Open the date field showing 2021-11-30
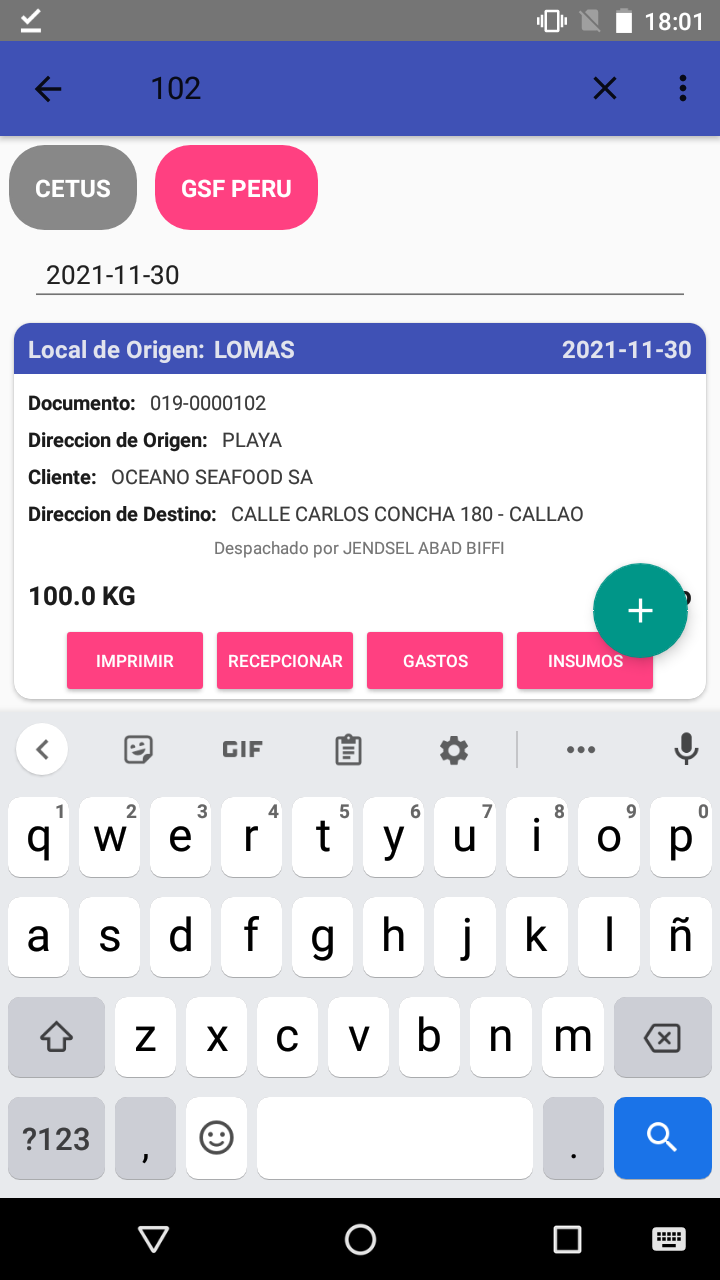The width and height of the screenshot is (720, 1280). tap(360, 275)
